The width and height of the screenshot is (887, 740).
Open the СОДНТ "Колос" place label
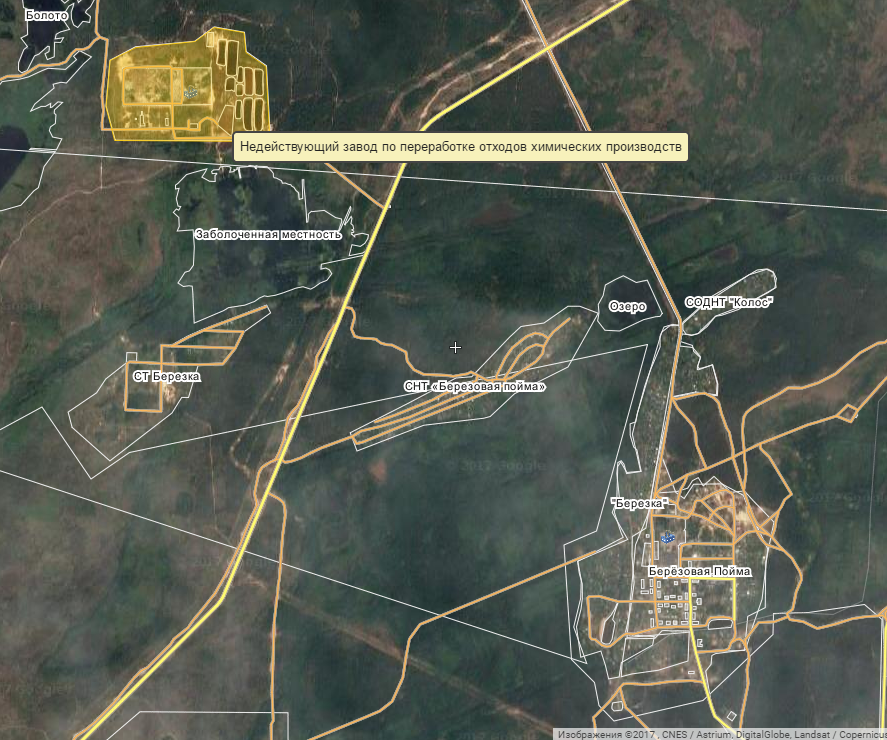[729, 302]
